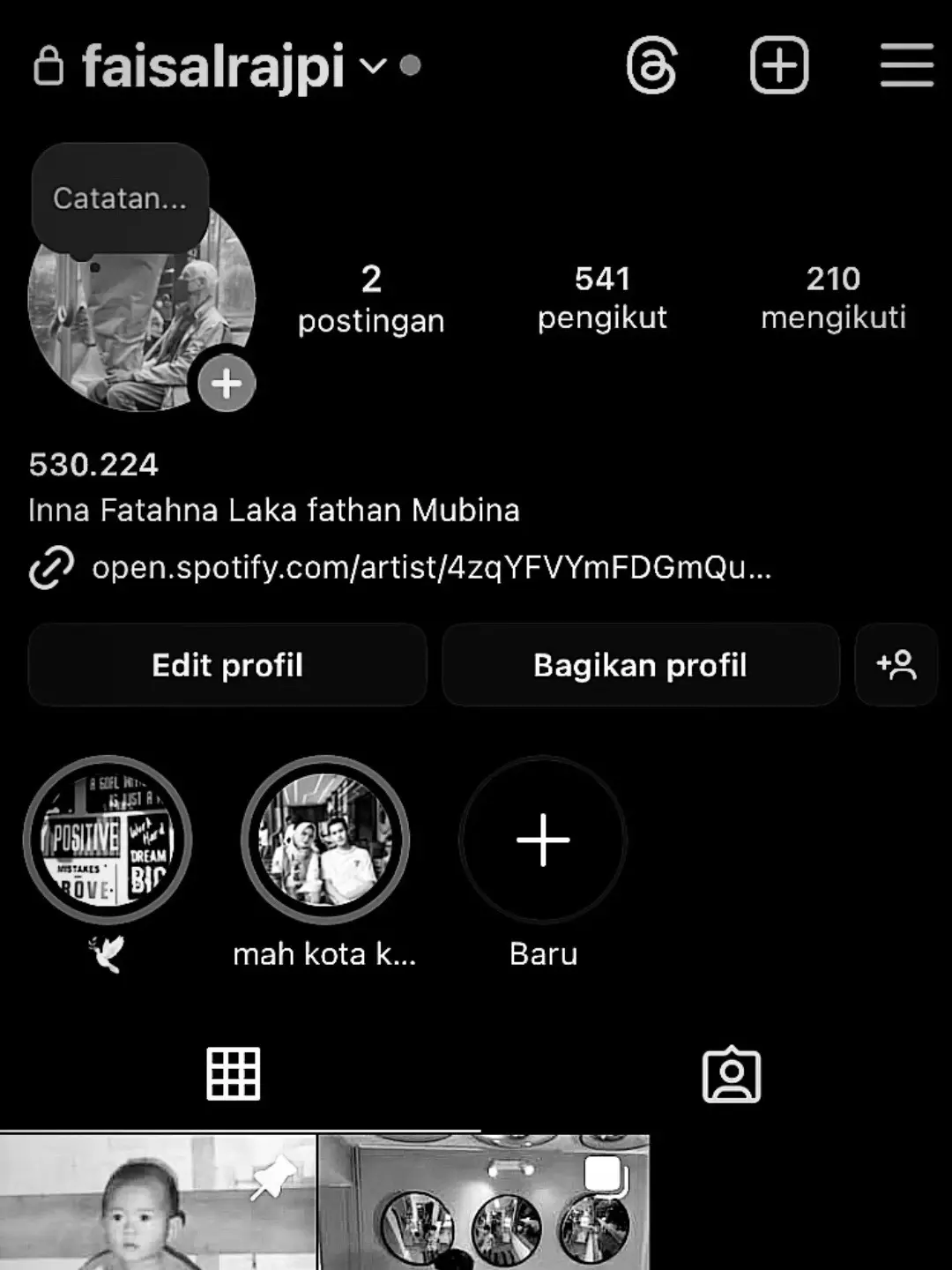
Task: Open Threads from the top bar
Action: pyautogui.click(x=651, y=66)
